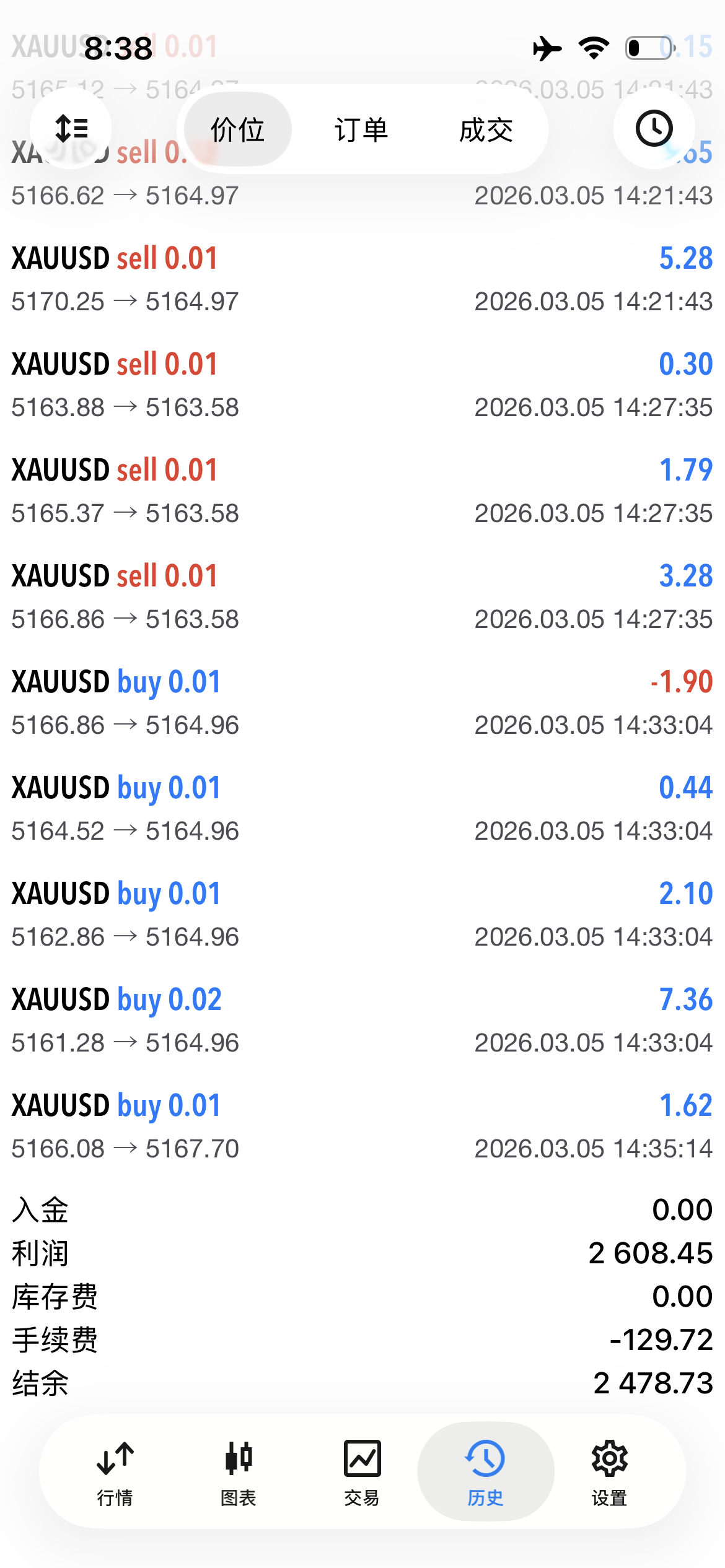Open the sell trade with 5.28 profit
725x1568 pixels.
pos(362,279)
